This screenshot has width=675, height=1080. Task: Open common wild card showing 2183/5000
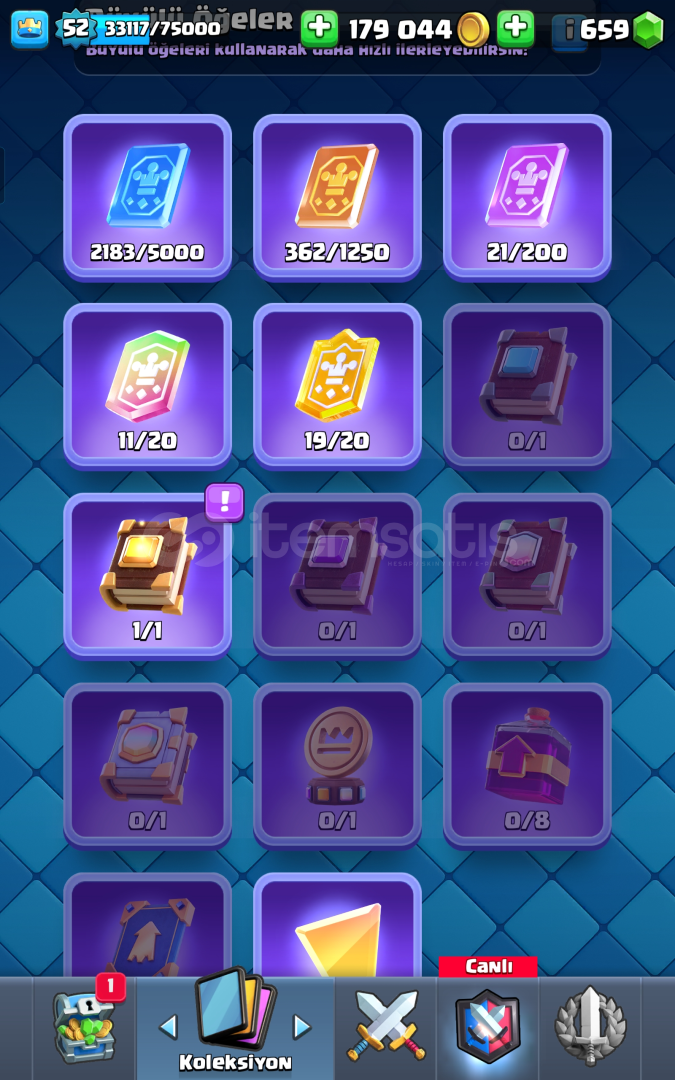coord(147,197)
